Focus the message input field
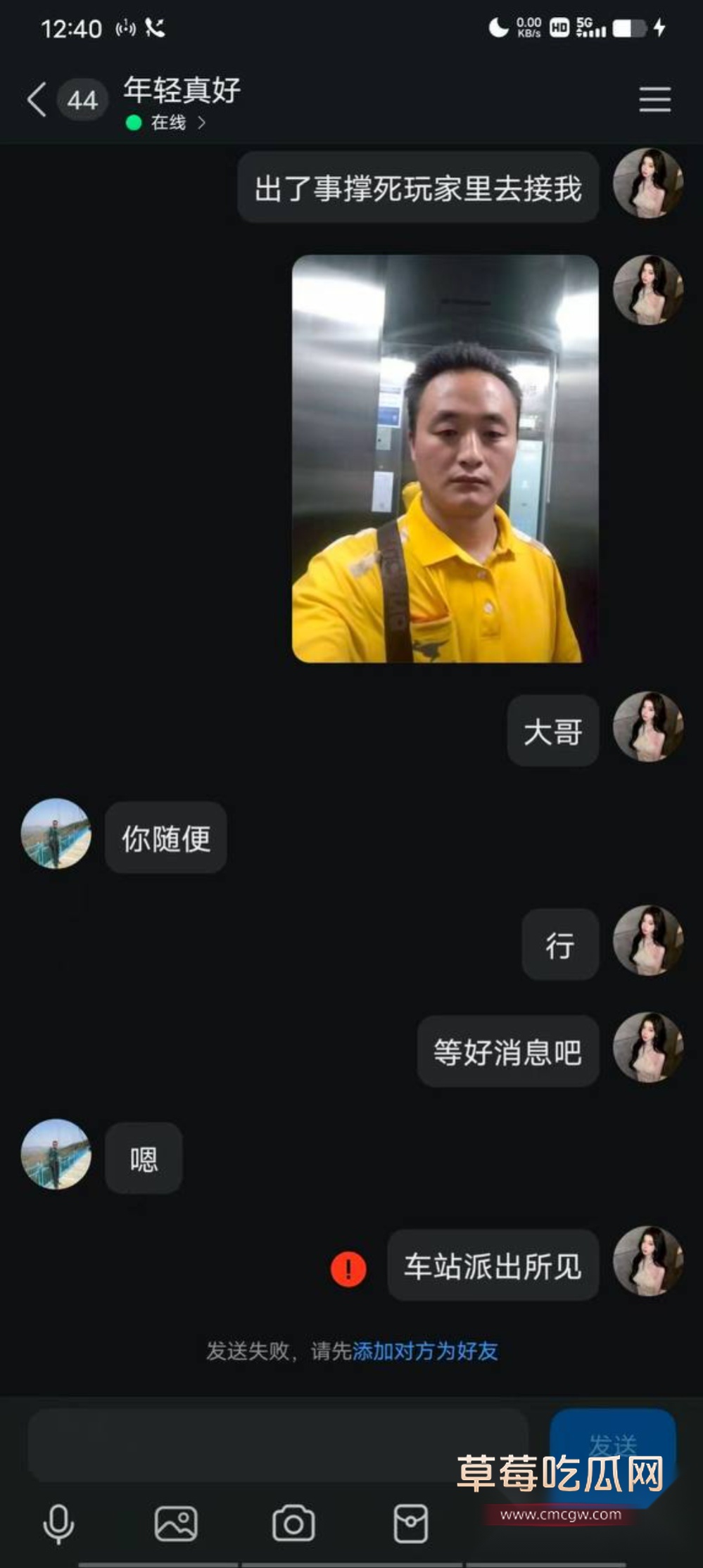Screen dimensions: 703x1568 (x=278, y=1446)
